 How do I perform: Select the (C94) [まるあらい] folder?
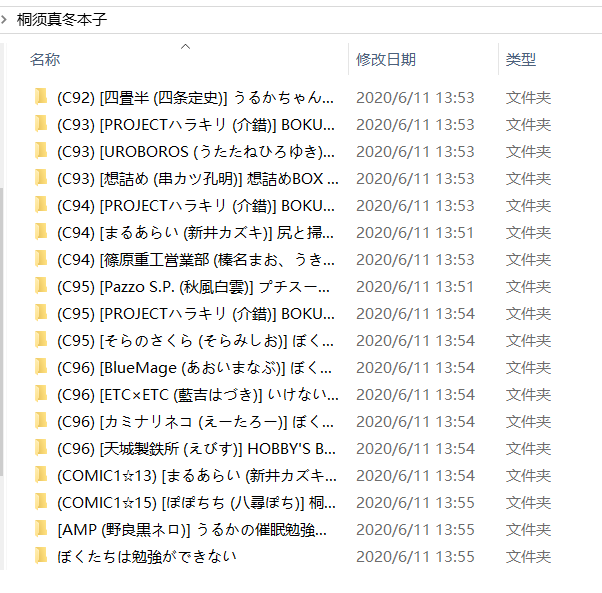tap(195, 233)
